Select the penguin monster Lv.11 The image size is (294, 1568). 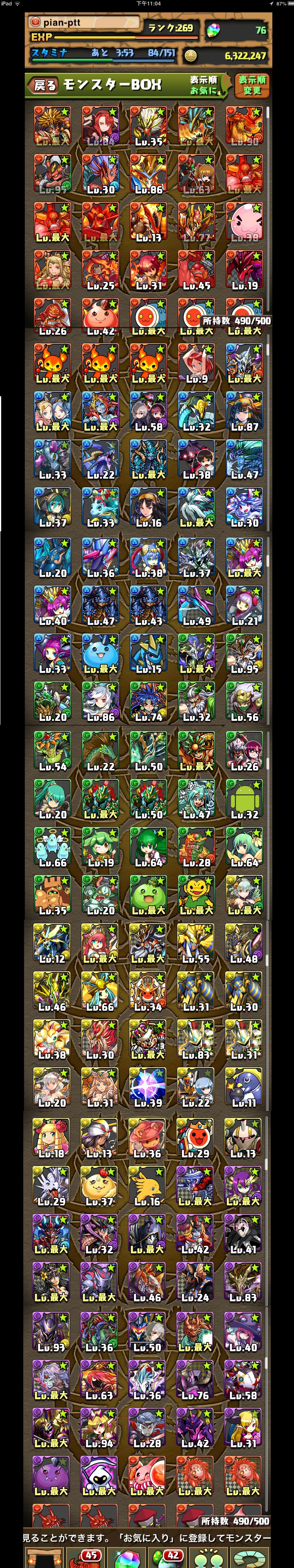244,1087
